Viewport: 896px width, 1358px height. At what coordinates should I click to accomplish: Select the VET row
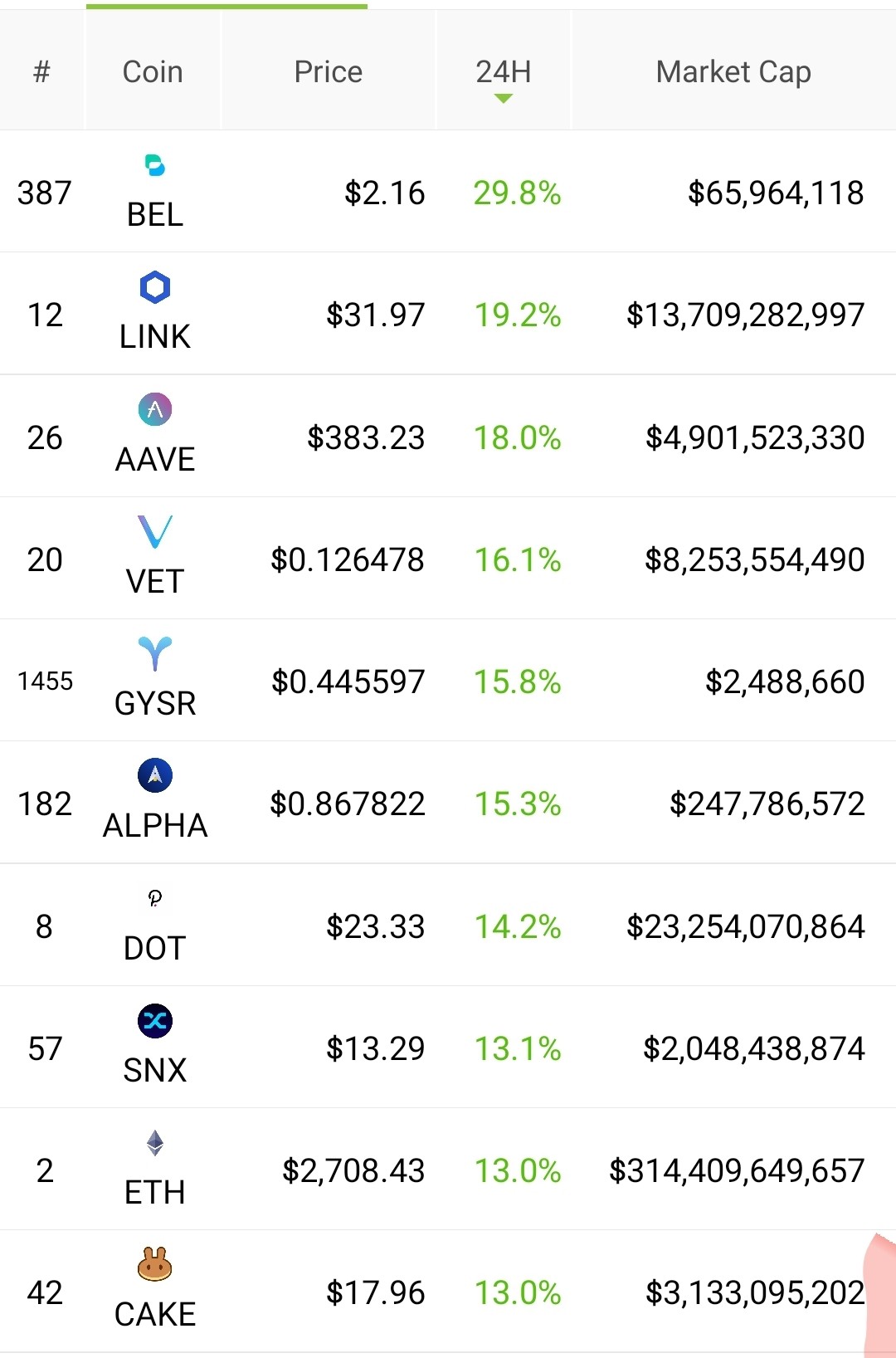[448, 558]
